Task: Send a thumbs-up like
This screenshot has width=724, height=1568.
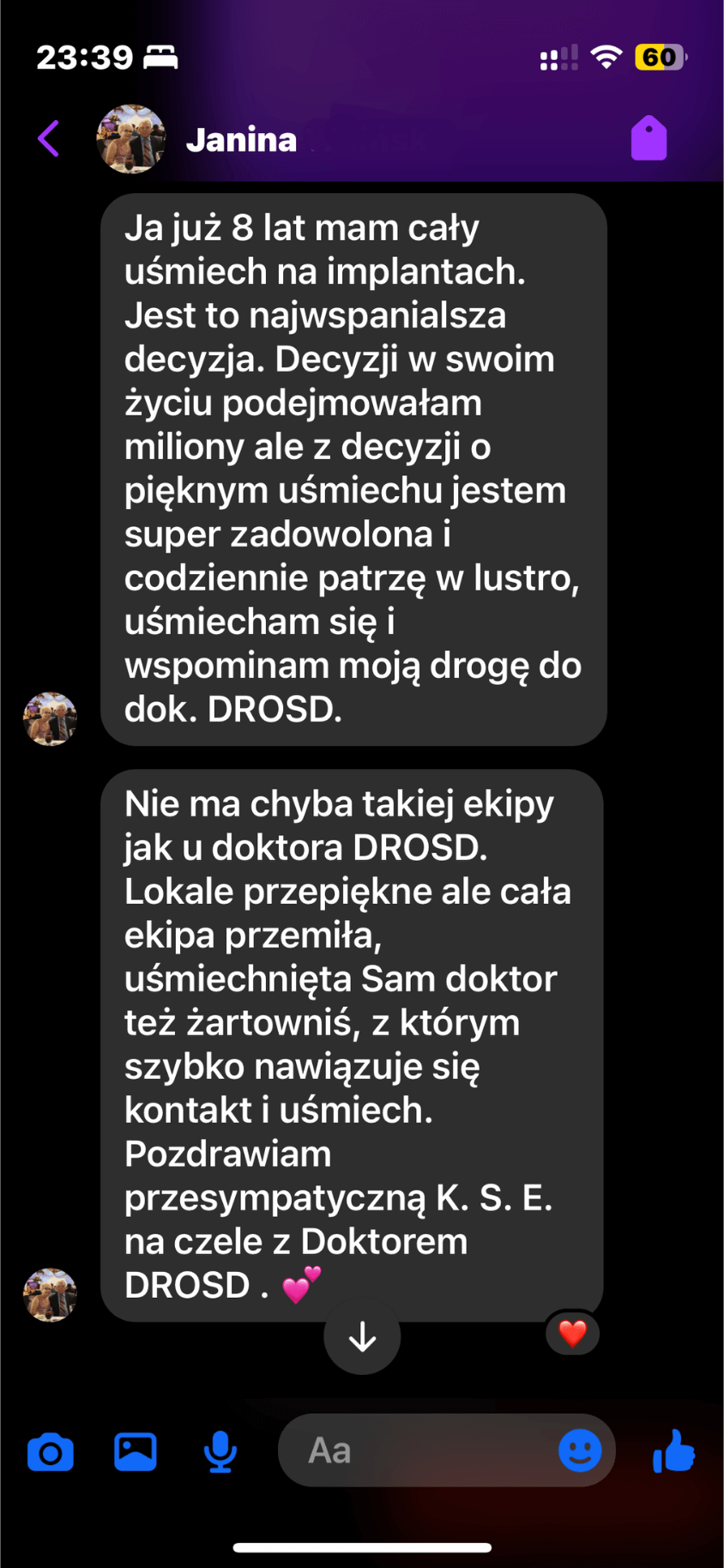Action: (674, 1451)
